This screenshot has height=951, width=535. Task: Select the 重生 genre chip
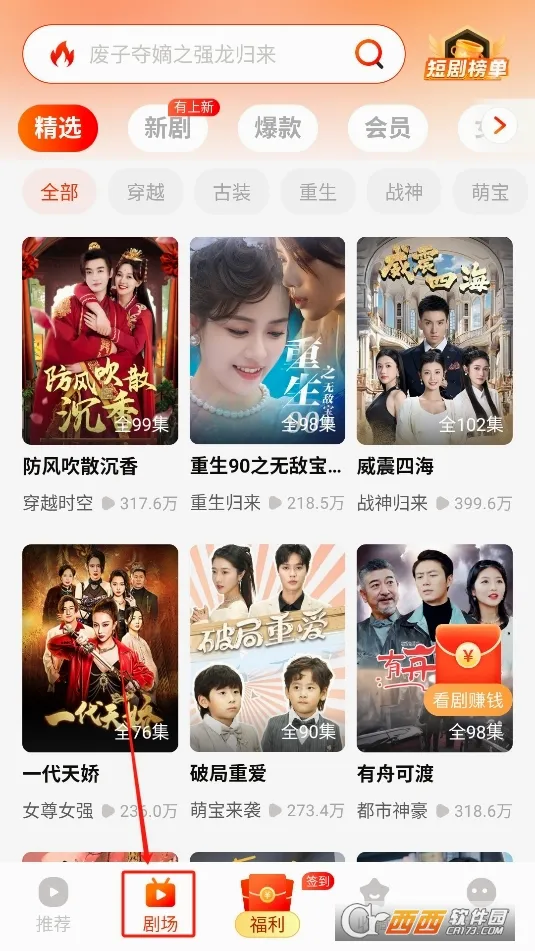pos(318,192)
